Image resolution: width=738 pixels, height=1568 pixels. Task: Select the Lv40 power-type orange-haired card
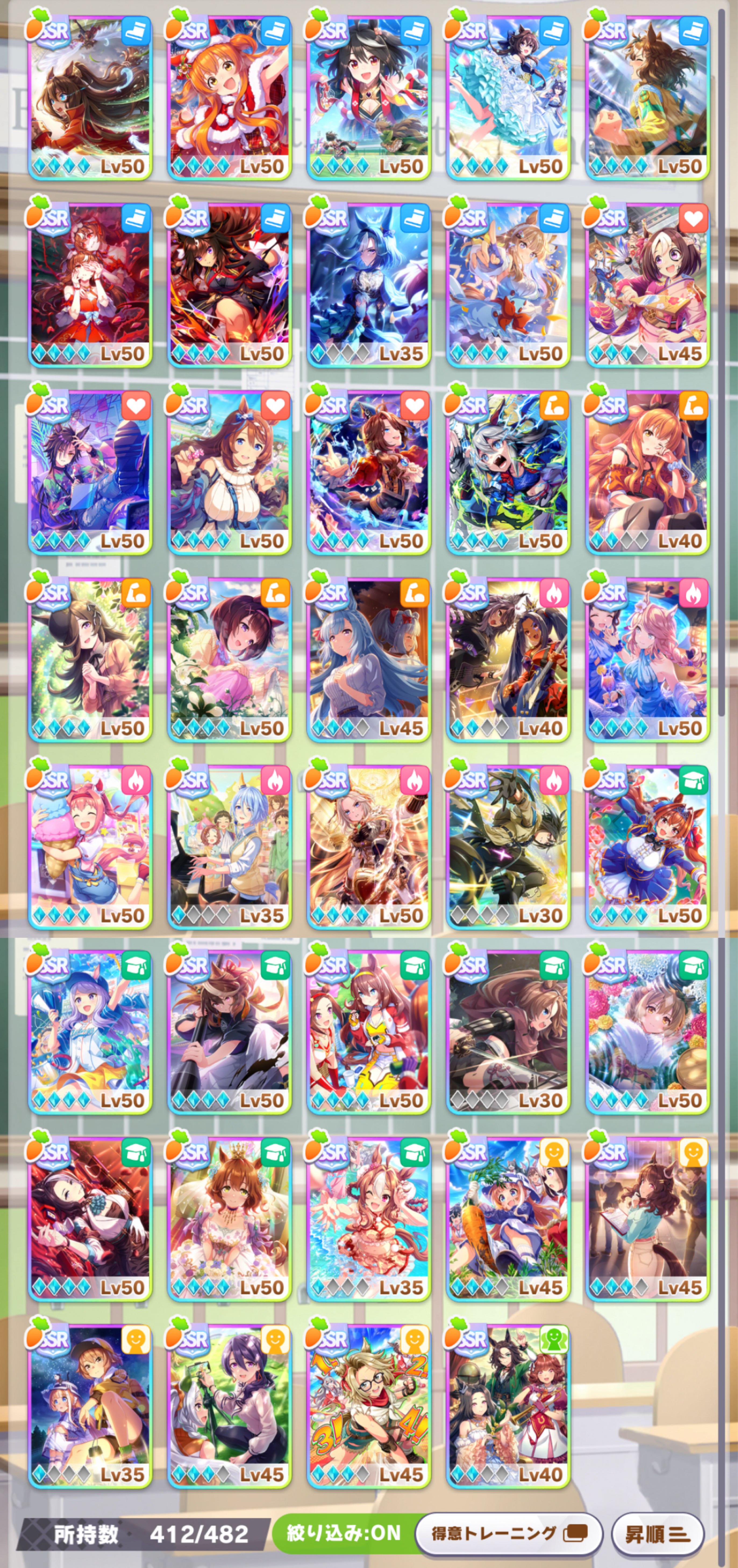[647, 472]
